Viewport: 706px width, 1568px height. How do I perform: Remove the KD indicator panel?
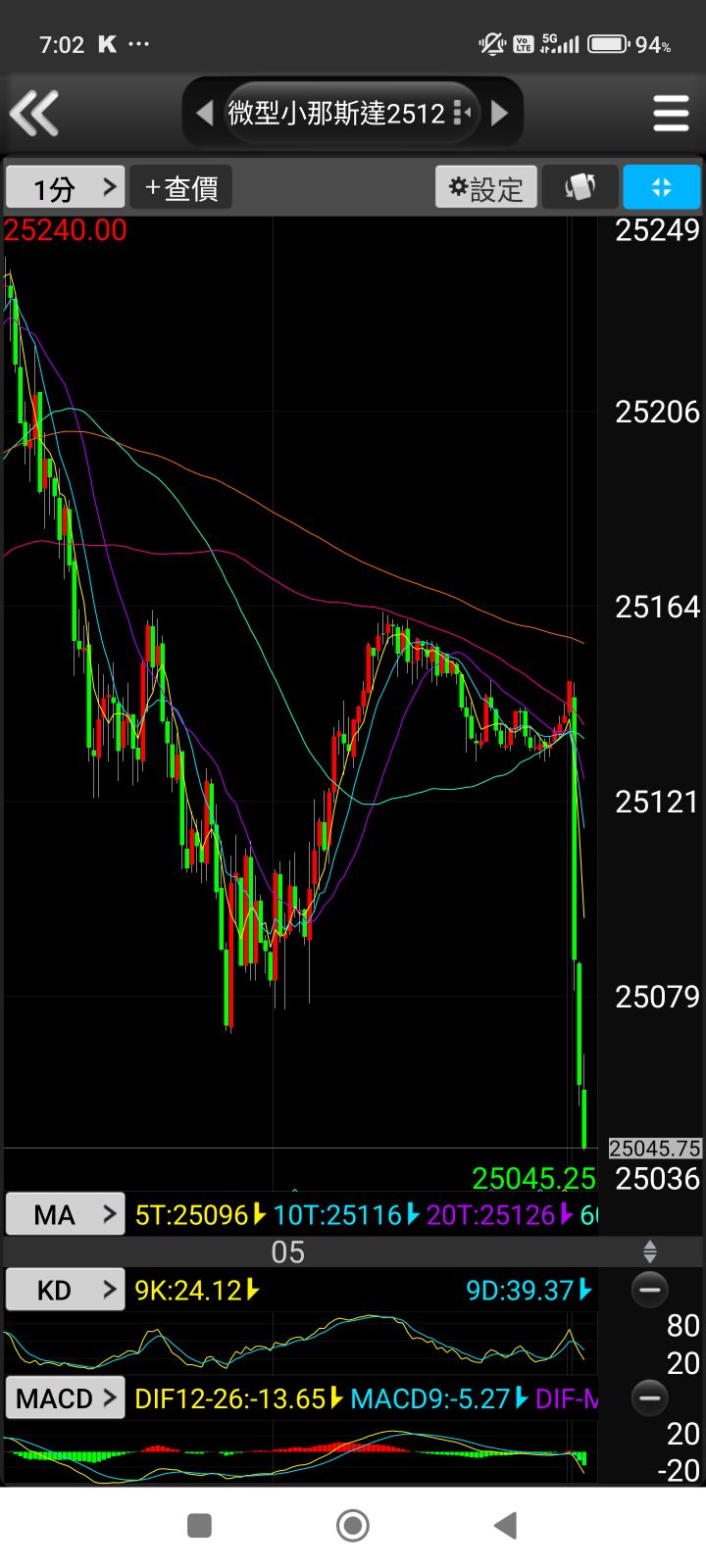coord(649,1290)
